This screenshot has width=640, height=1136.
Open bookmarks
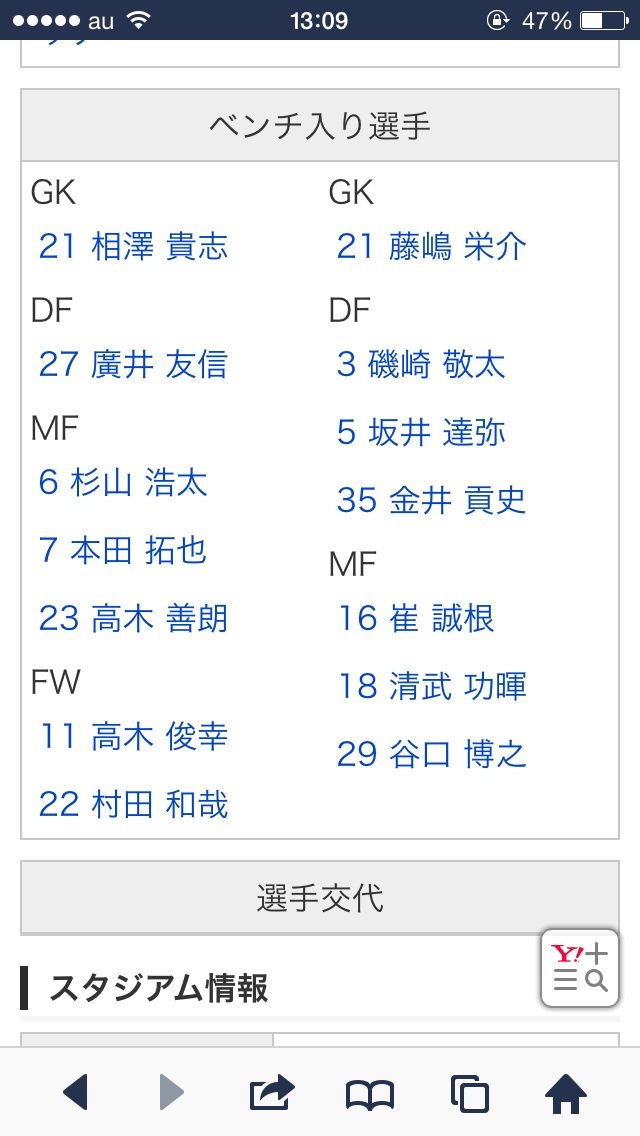[370, 1094]
